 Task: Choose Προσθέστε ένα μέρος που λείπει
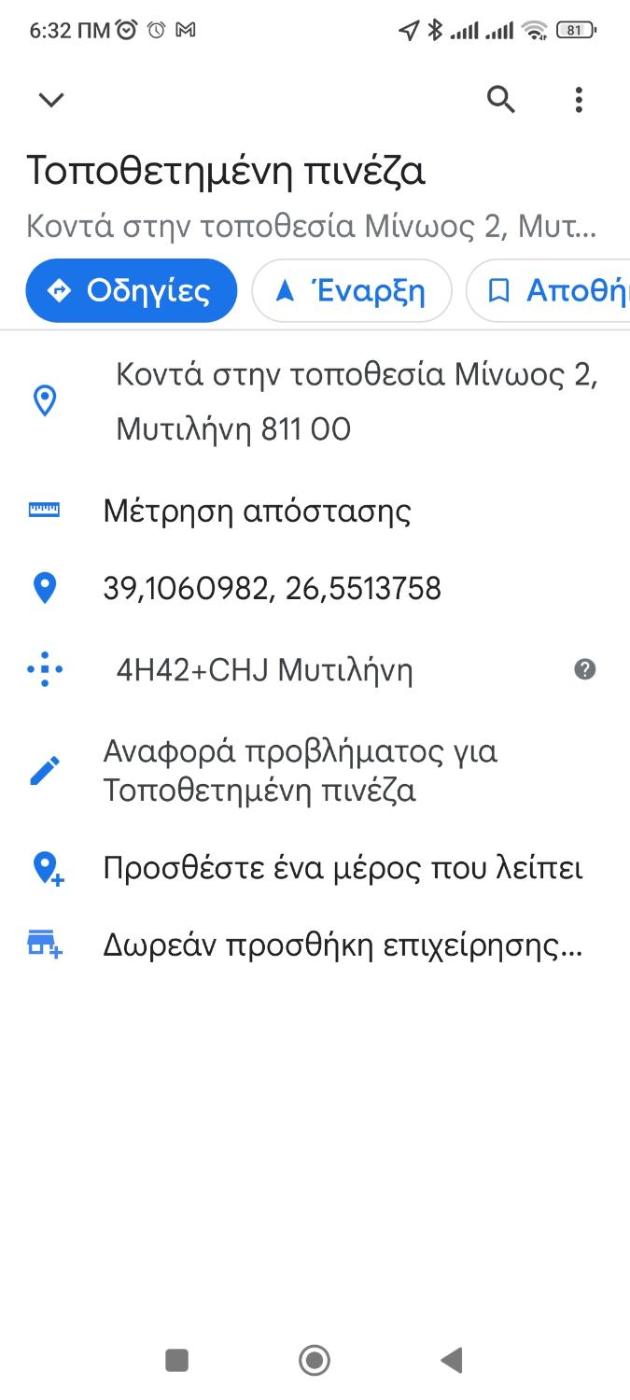342,868
